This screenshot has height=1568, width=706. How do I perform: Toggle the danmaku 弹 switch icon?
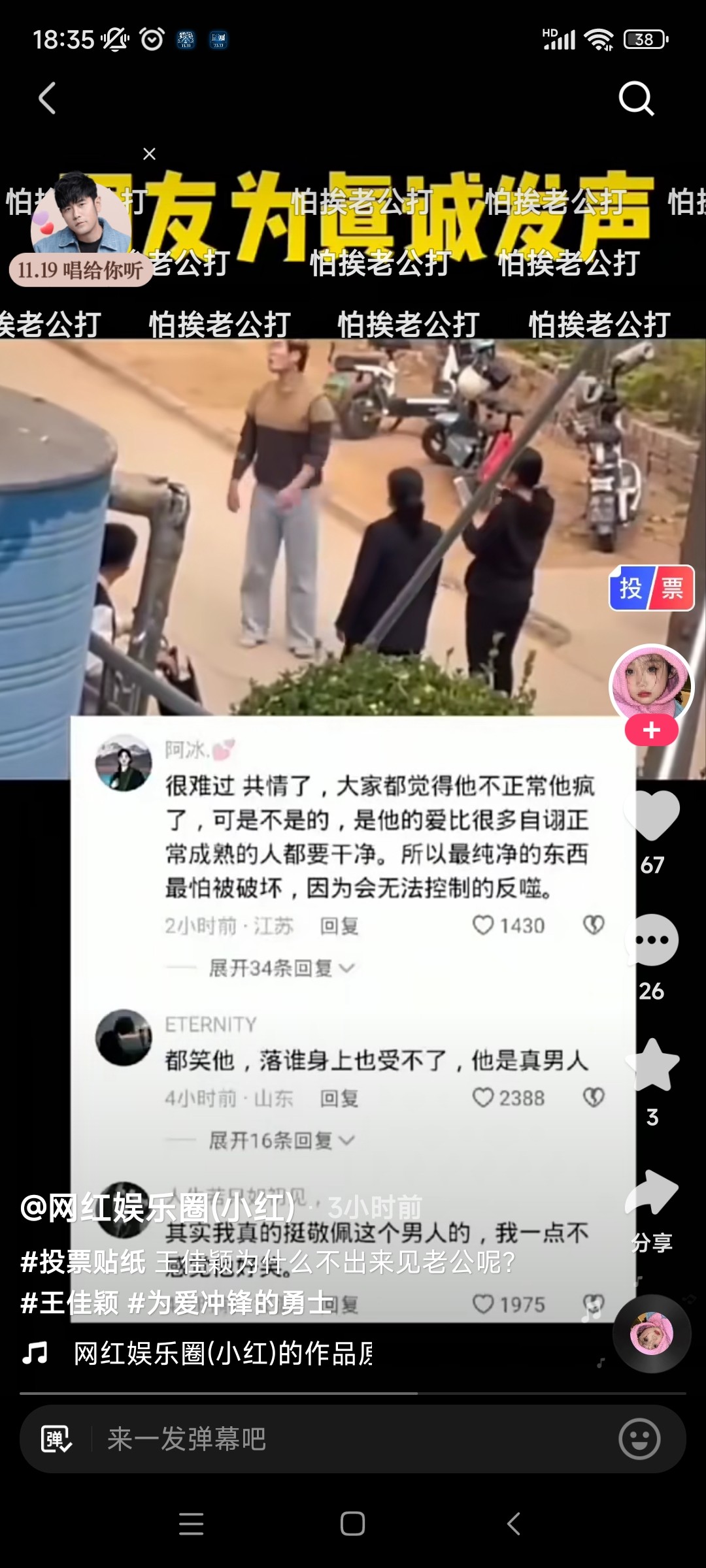(56, 1439)
